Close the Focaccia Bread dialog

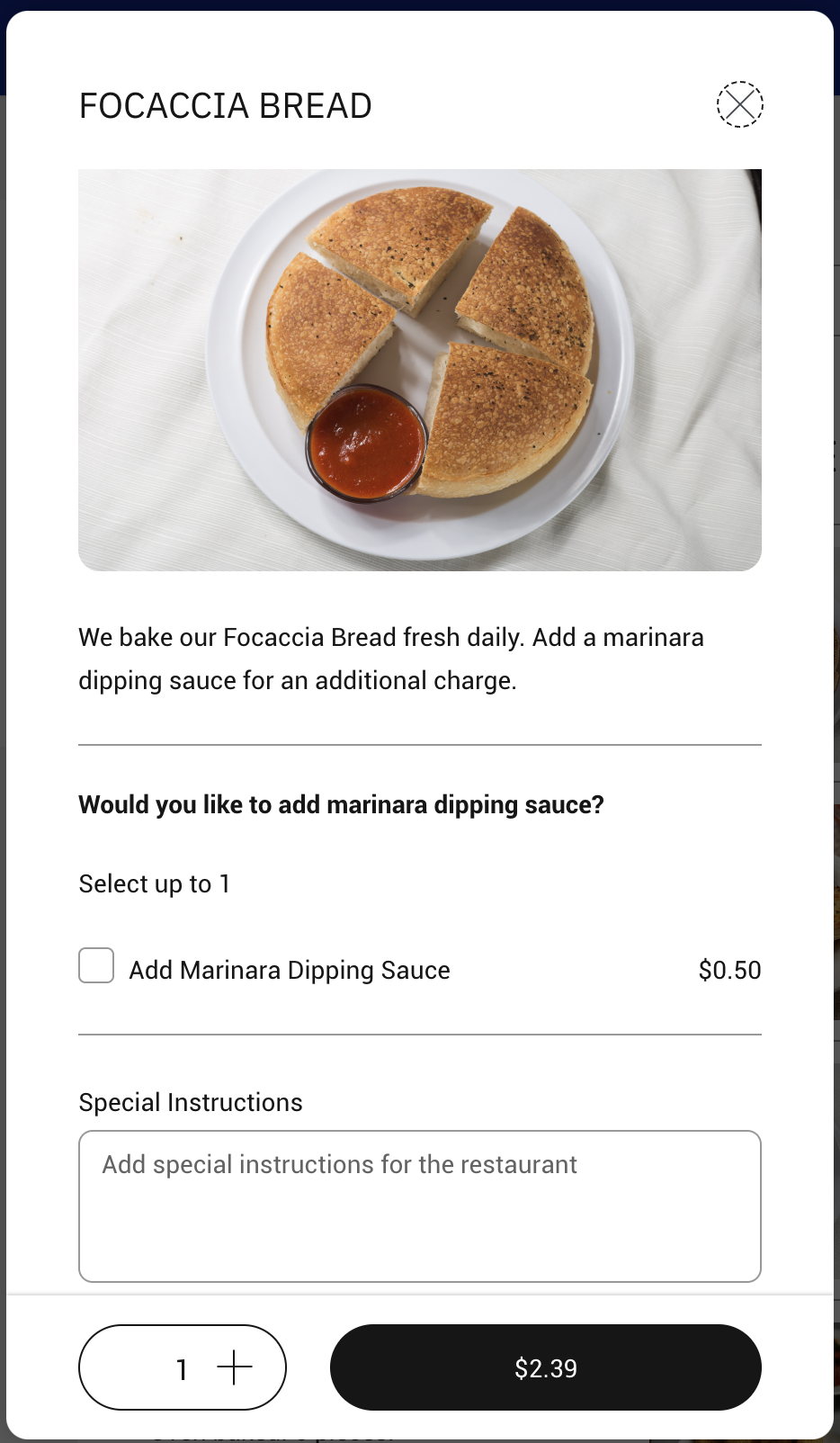[739, 104]
